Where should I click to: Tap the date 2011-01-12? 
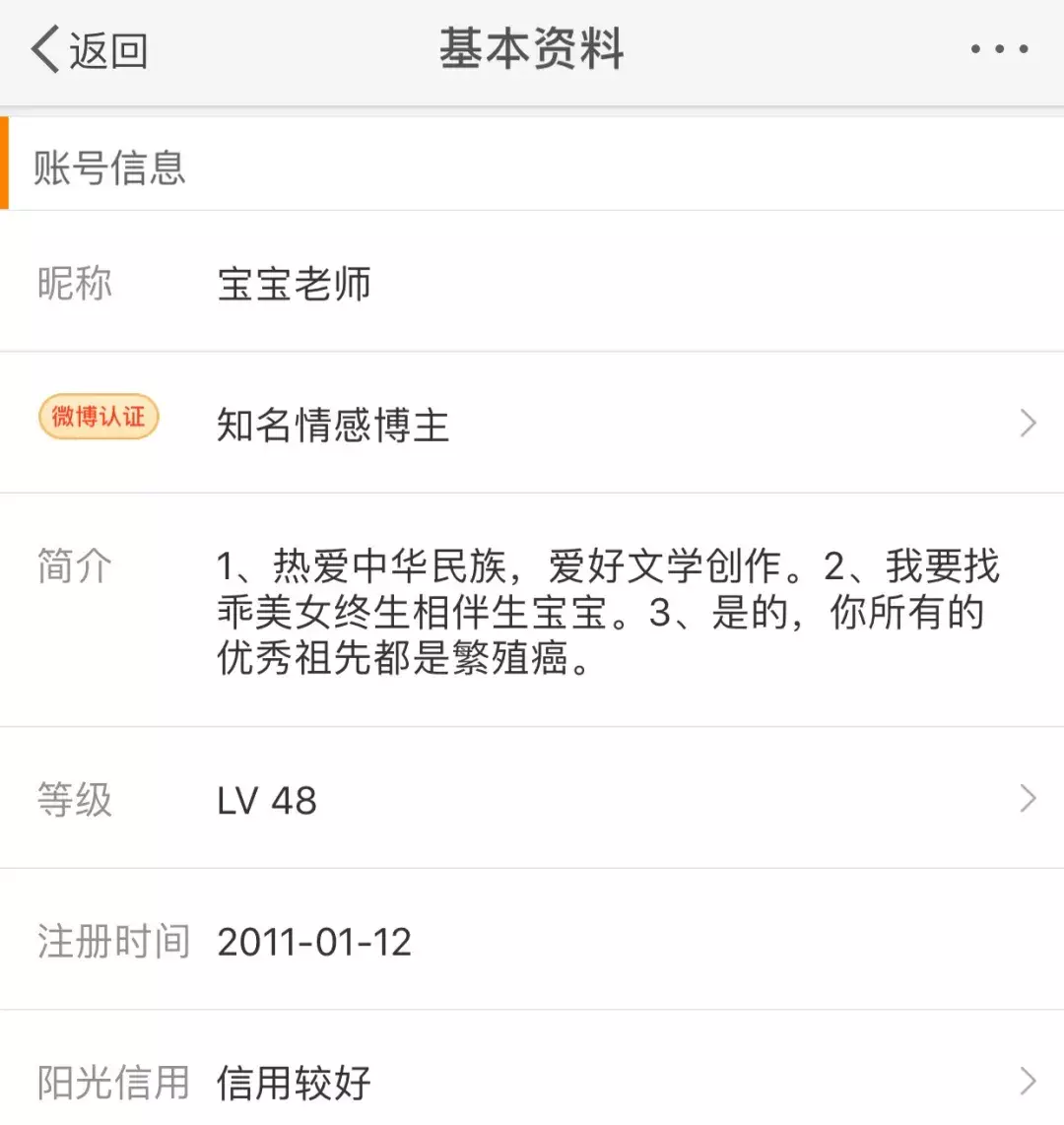(315, 942)
